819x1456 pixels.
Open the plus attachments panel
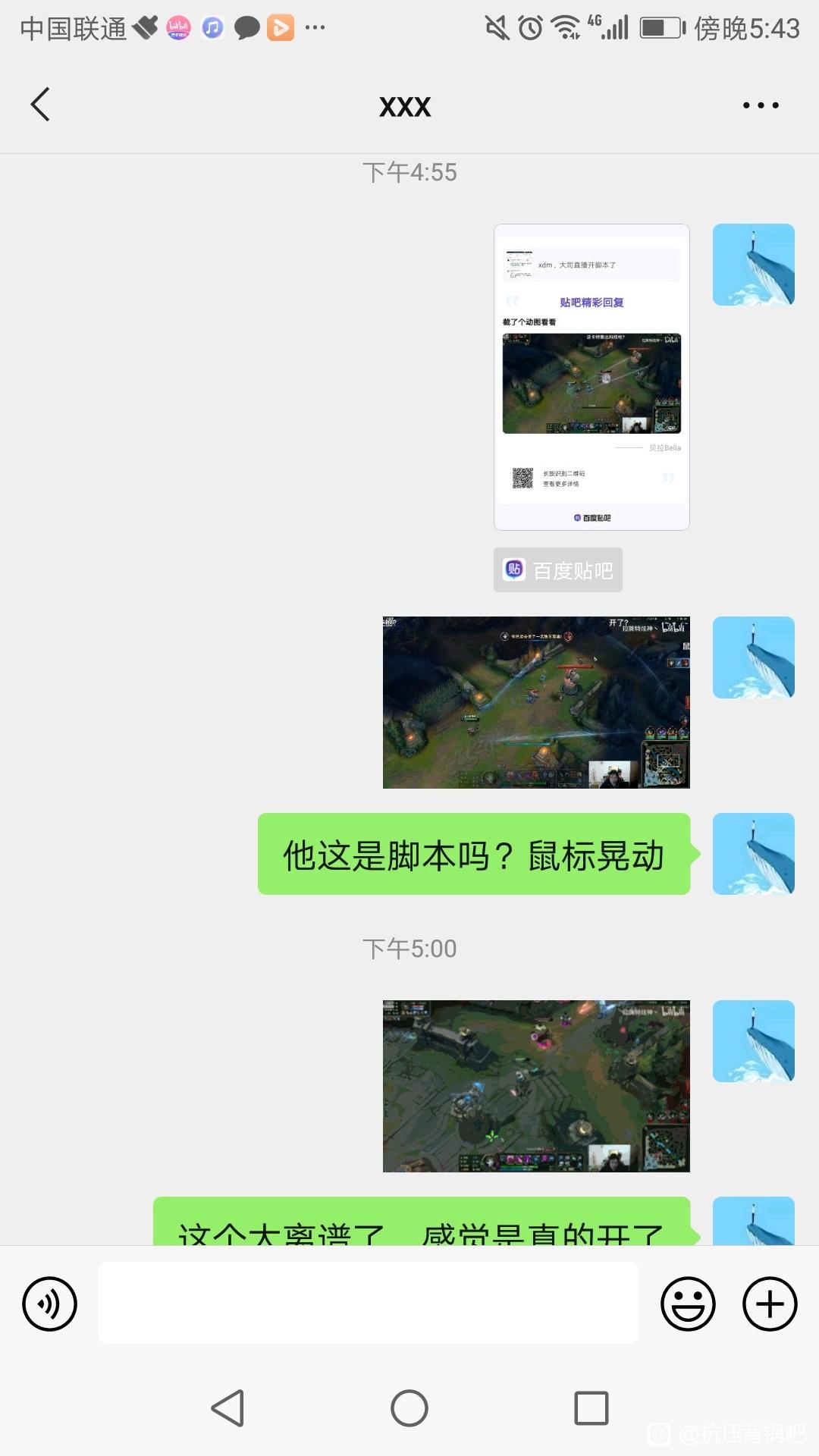(x=769, y=1304)
